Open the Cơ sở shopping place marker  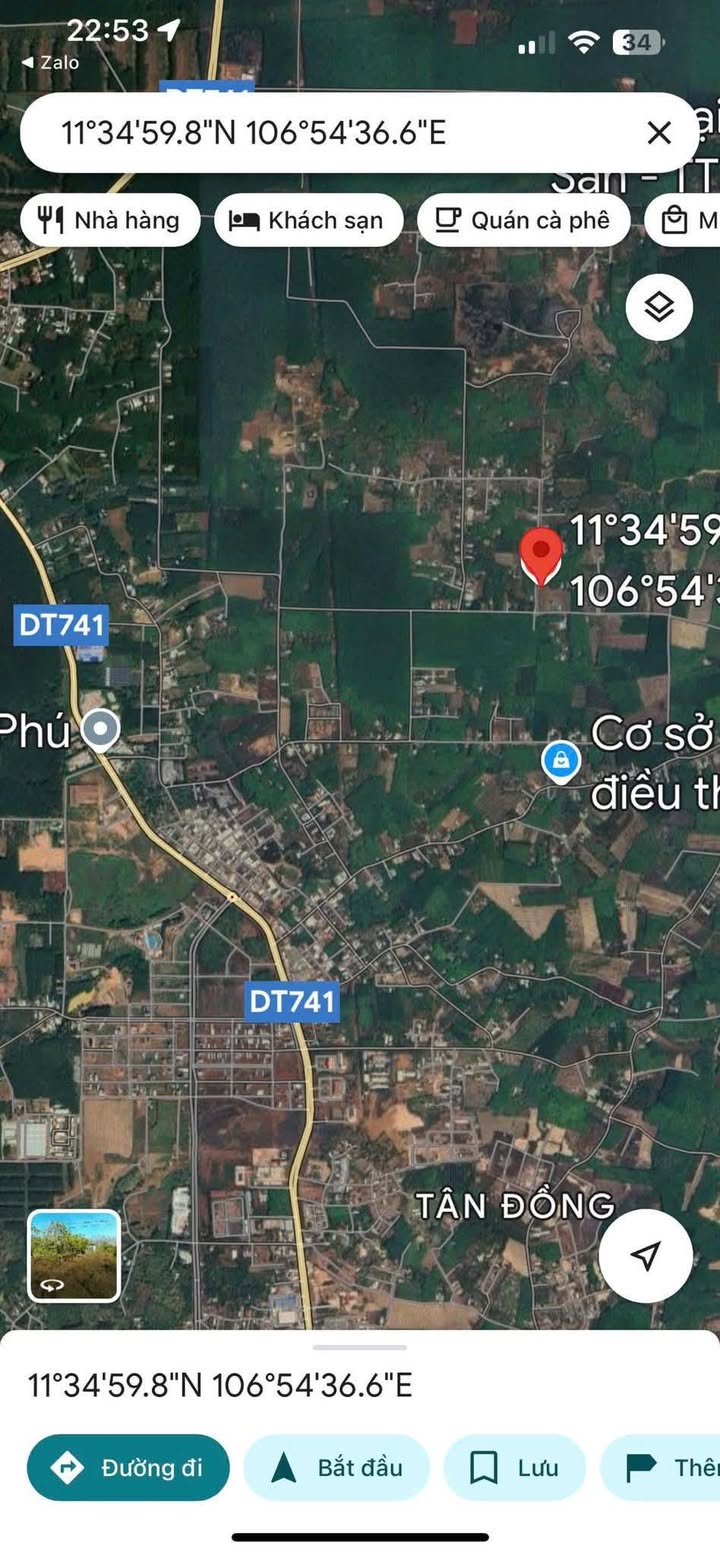coord(562,762)
